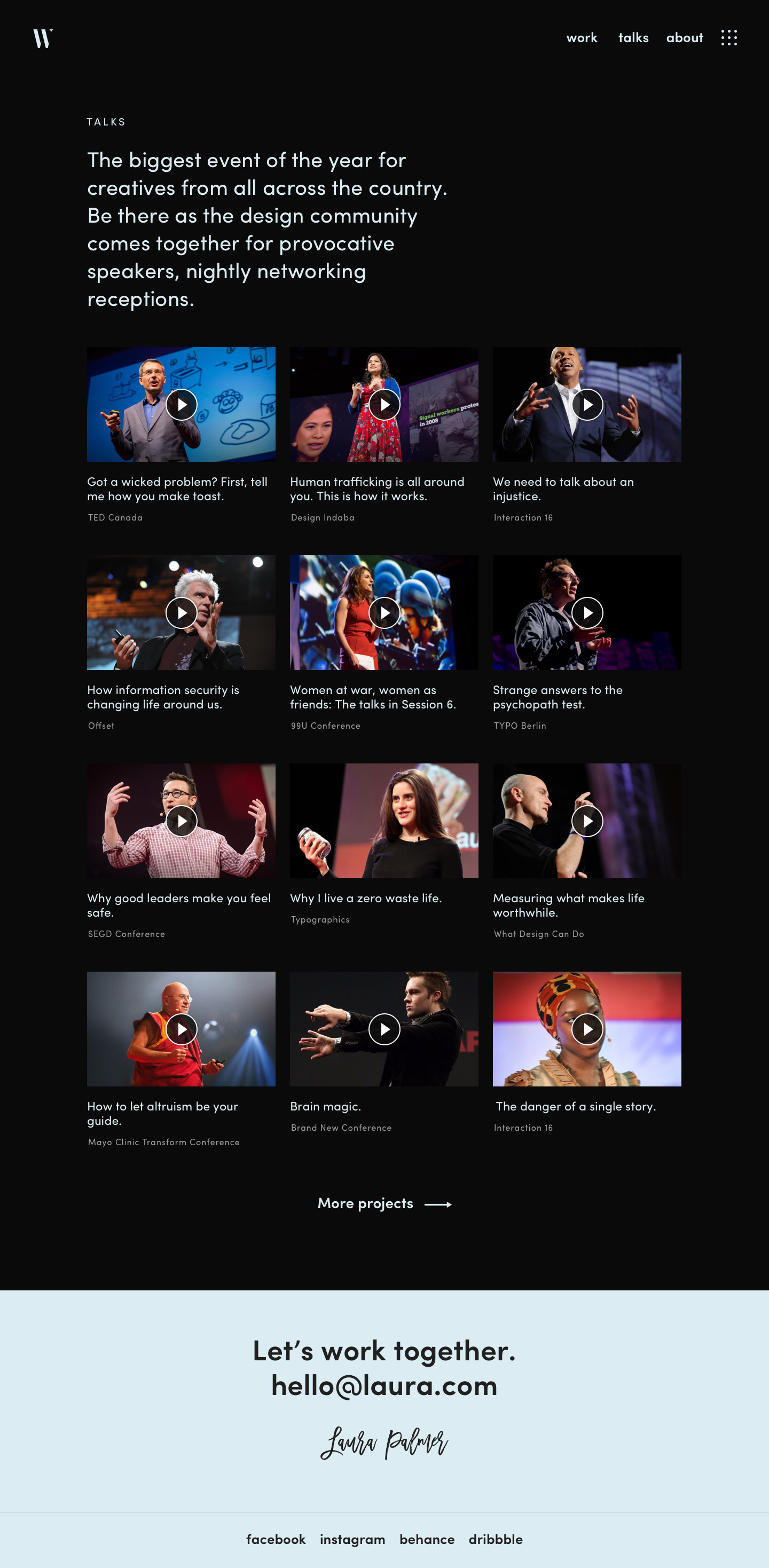Open the about page
769x1568 pixels.
[685, 38]
